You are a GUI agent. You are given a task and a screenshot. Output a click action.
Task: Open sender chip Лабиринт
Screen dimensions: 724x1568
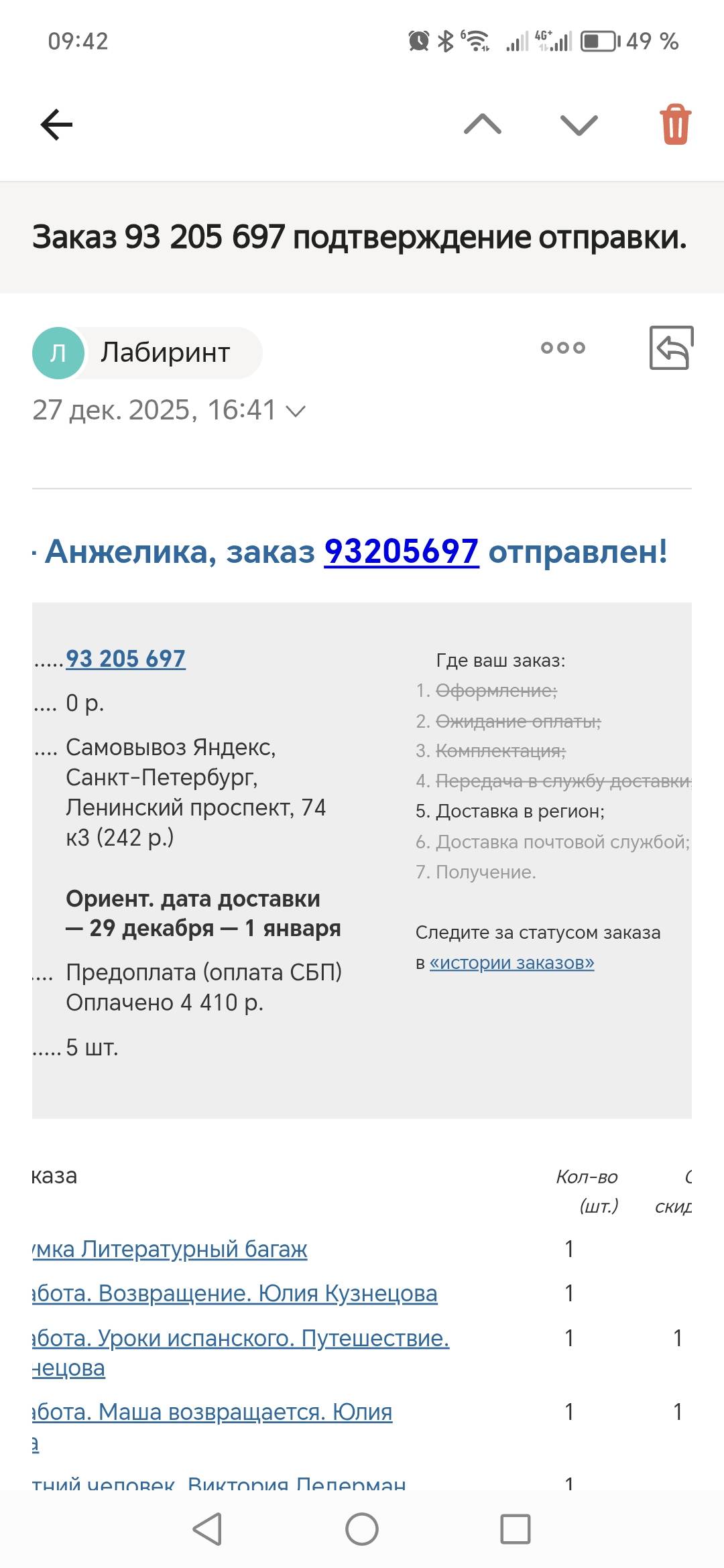pos(147,353)
